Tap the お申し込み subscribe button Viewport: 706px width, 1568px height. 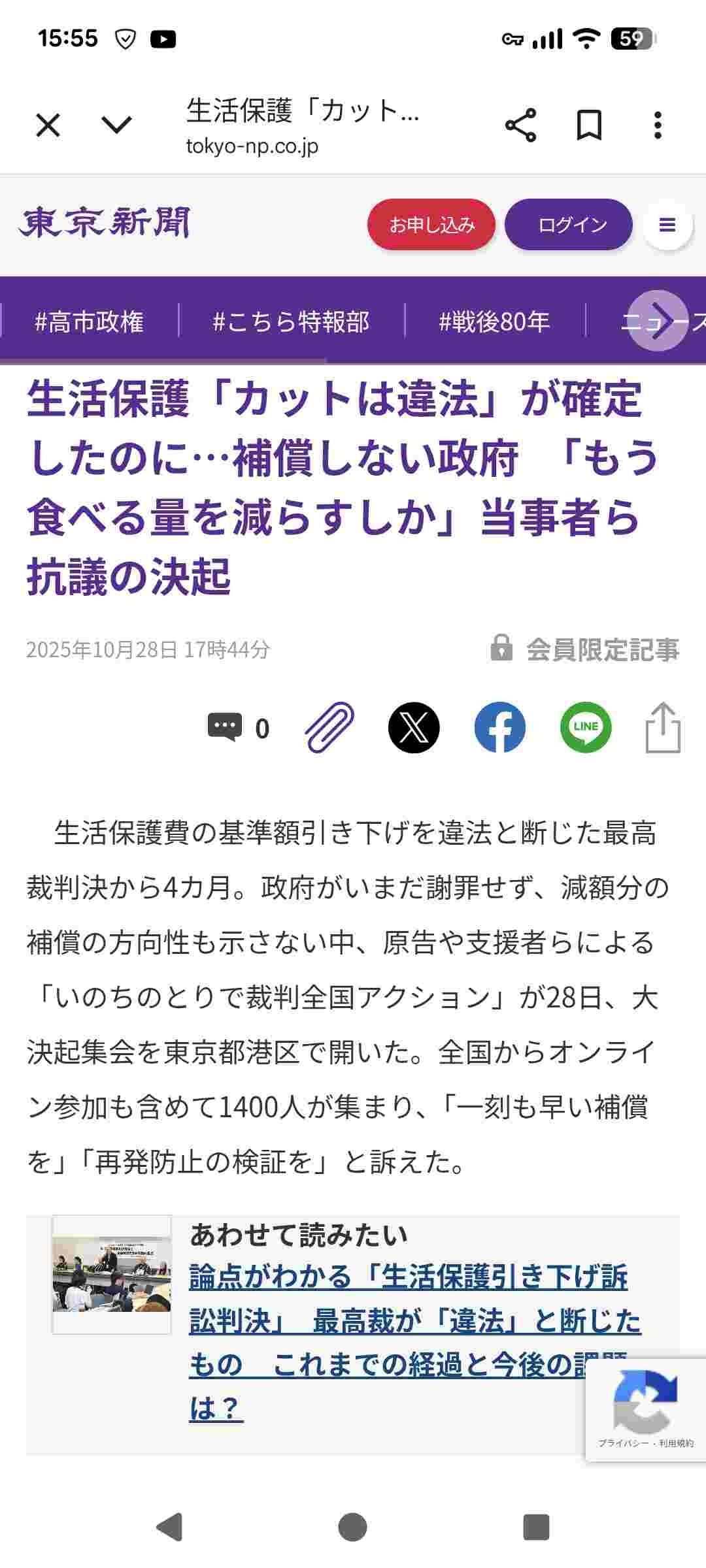[431, 225]
